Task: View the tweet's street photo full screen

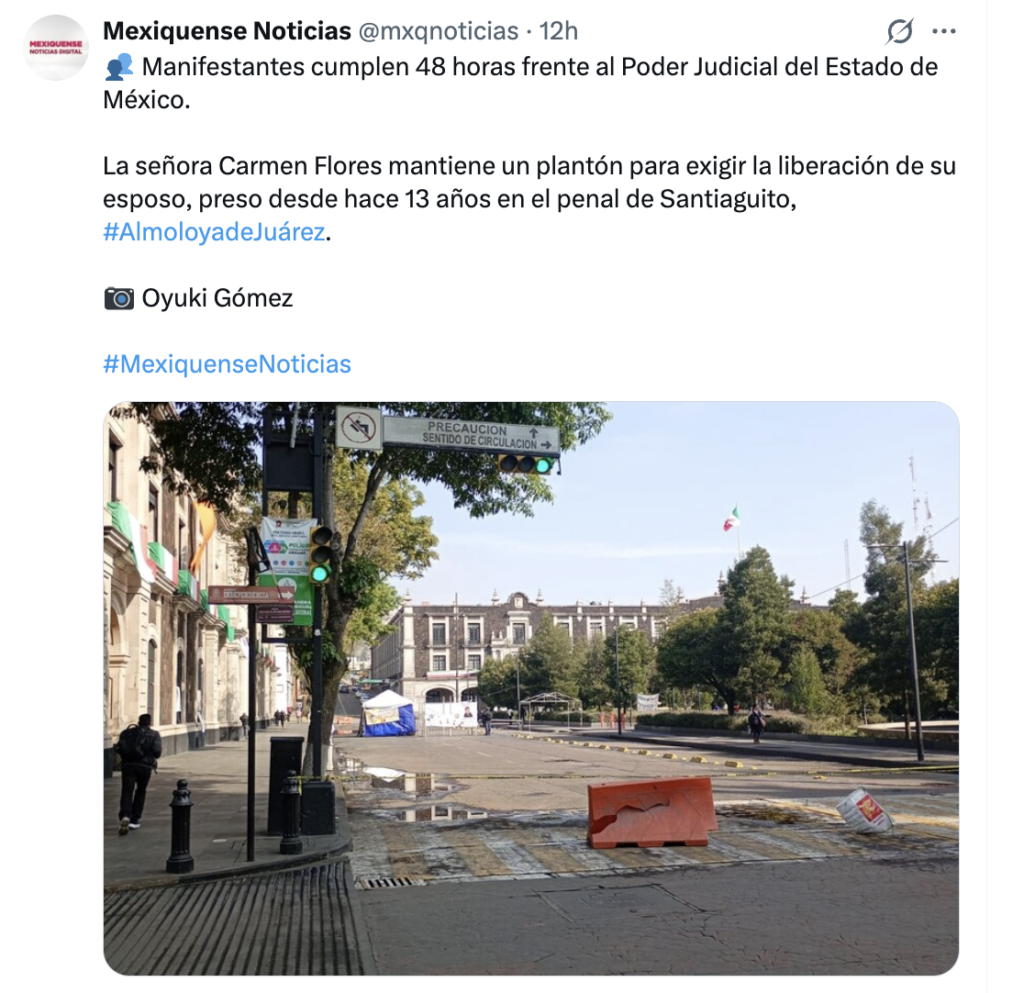Action: [530, 688]
